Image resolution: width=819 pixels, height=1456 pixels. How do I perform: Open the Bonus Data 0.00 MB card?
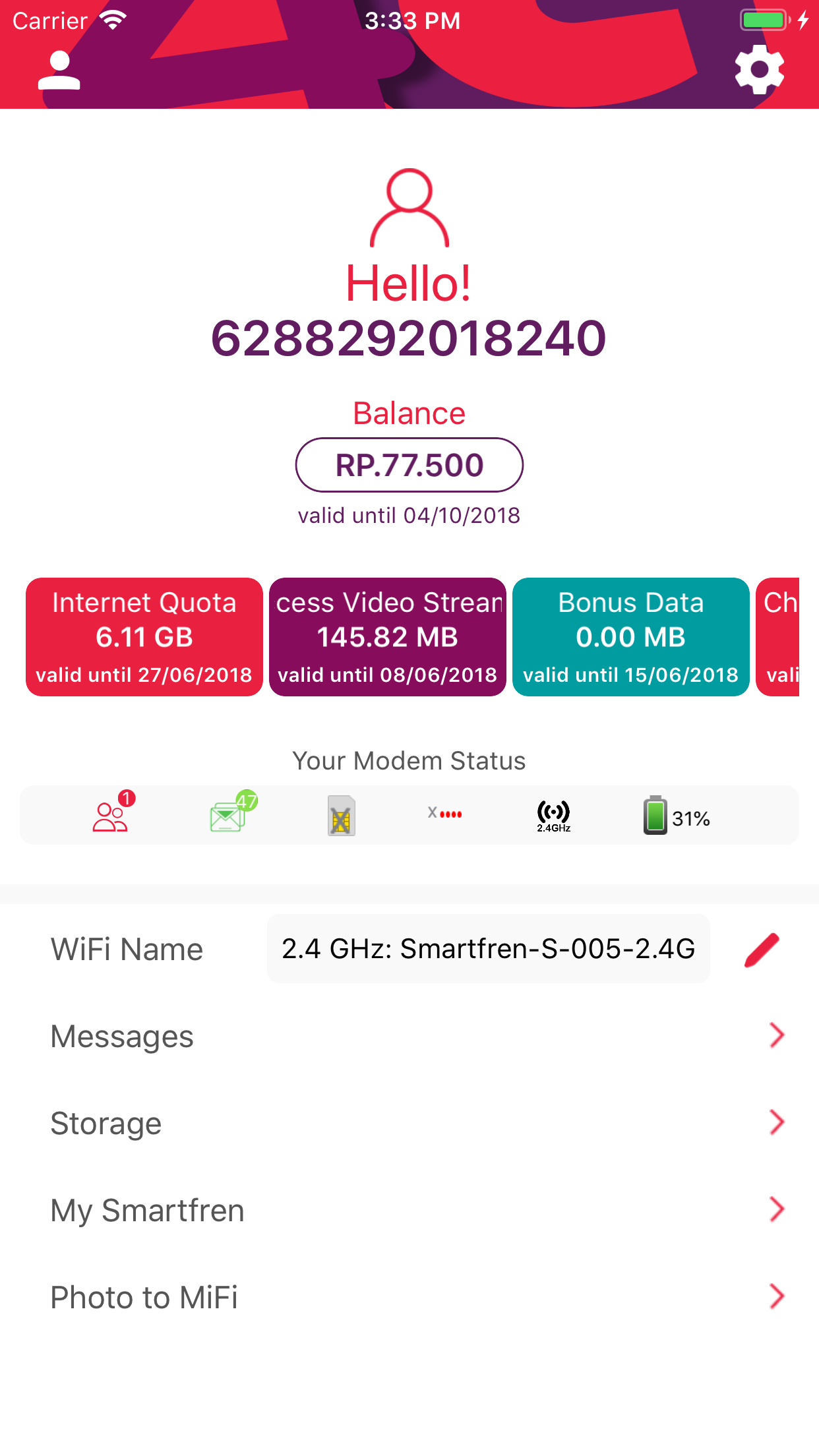(x=630, y=636)
